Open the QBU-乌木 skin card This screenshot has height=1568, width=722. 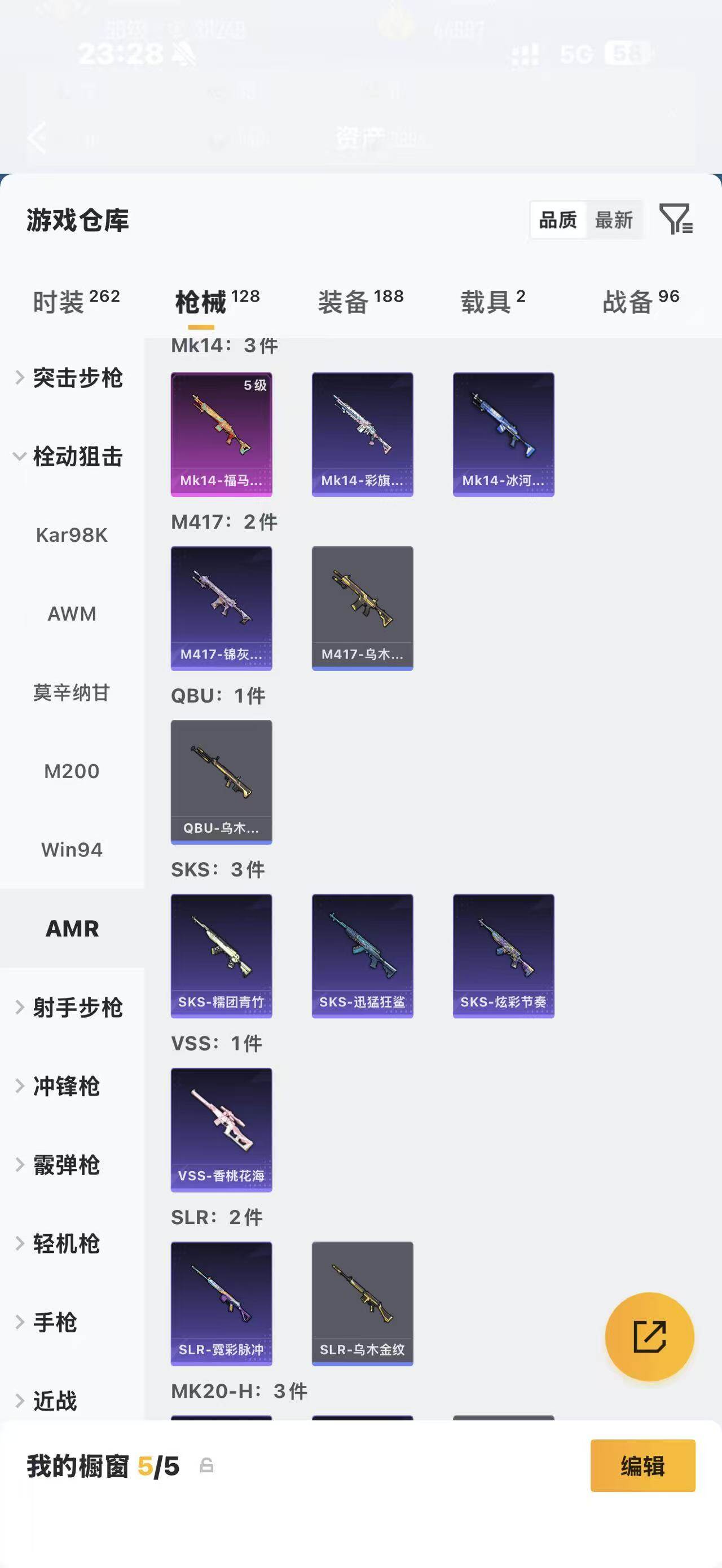(222, 782)
